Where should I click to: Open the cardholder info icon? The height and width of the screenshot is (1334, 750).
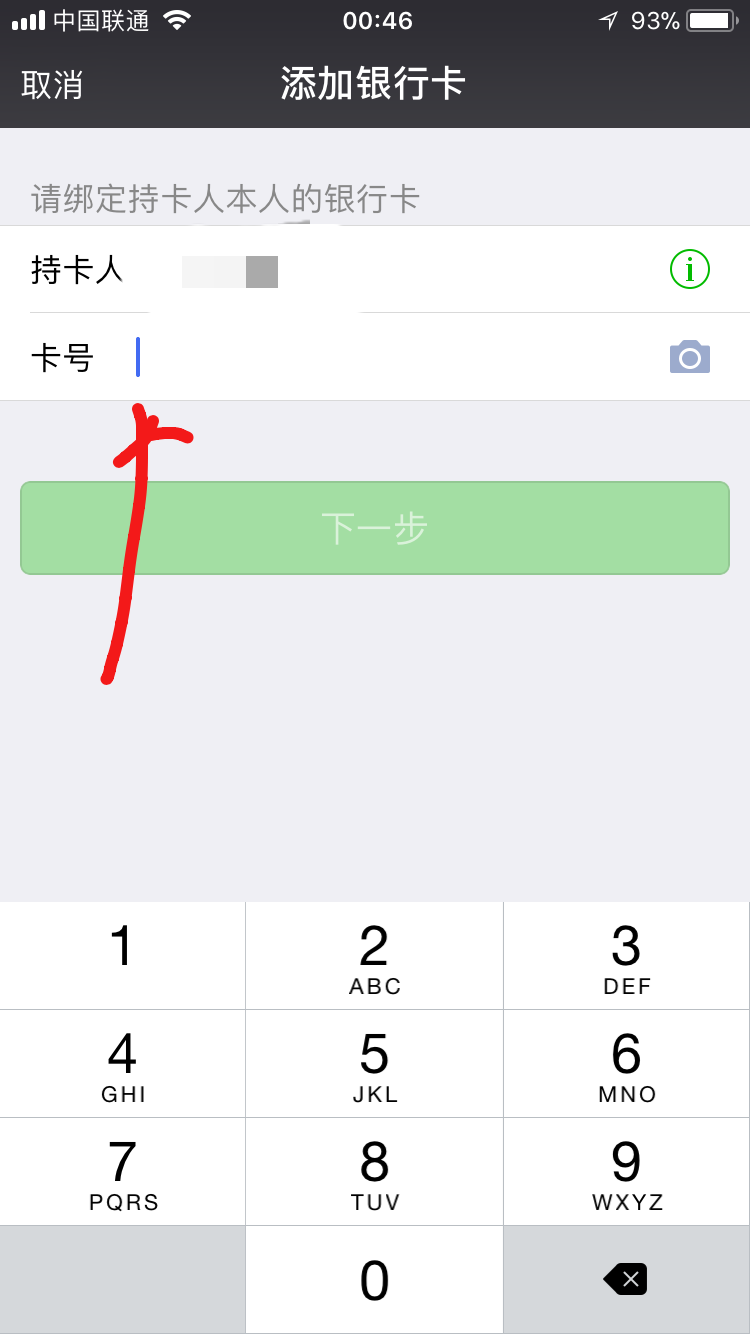click(x=690, y=269)
